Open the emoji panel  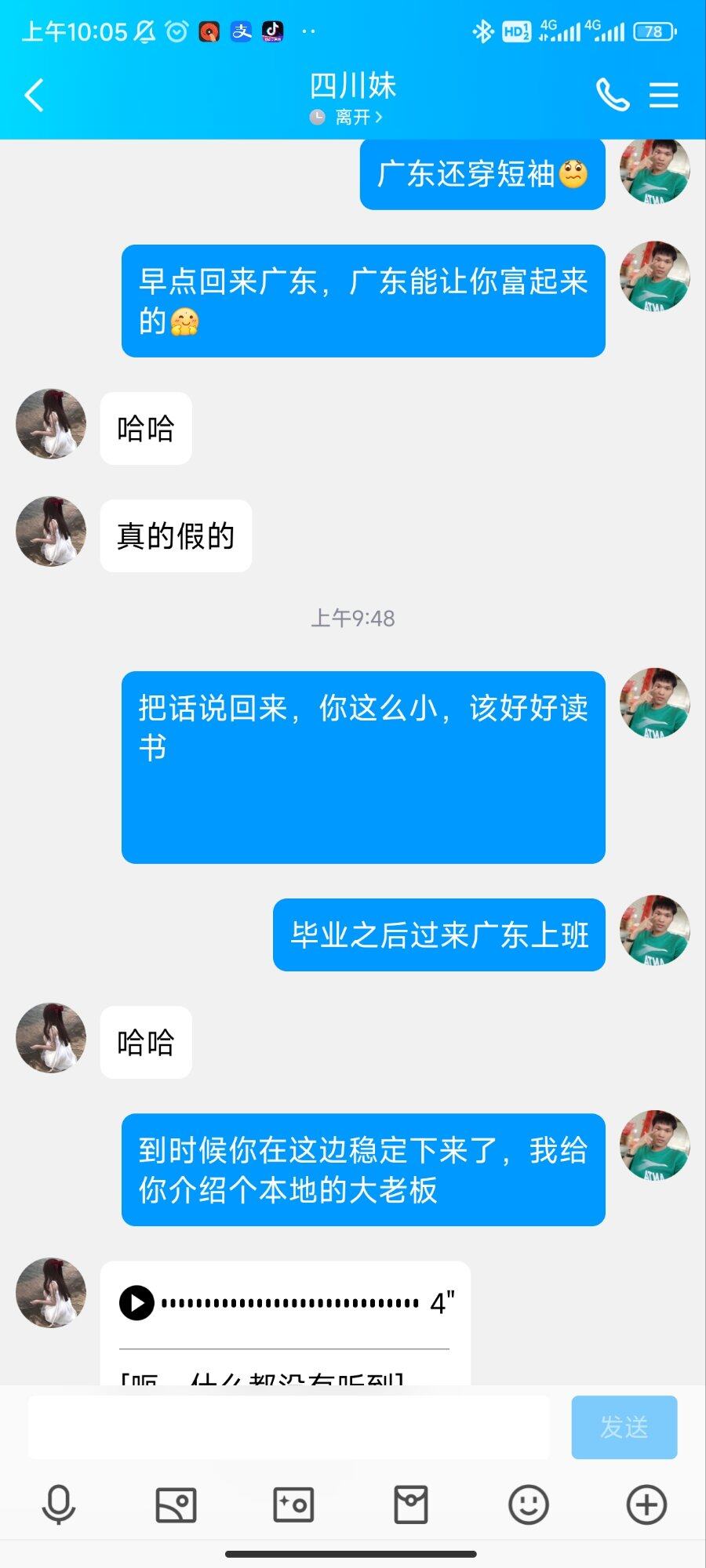click(529, 1504)
